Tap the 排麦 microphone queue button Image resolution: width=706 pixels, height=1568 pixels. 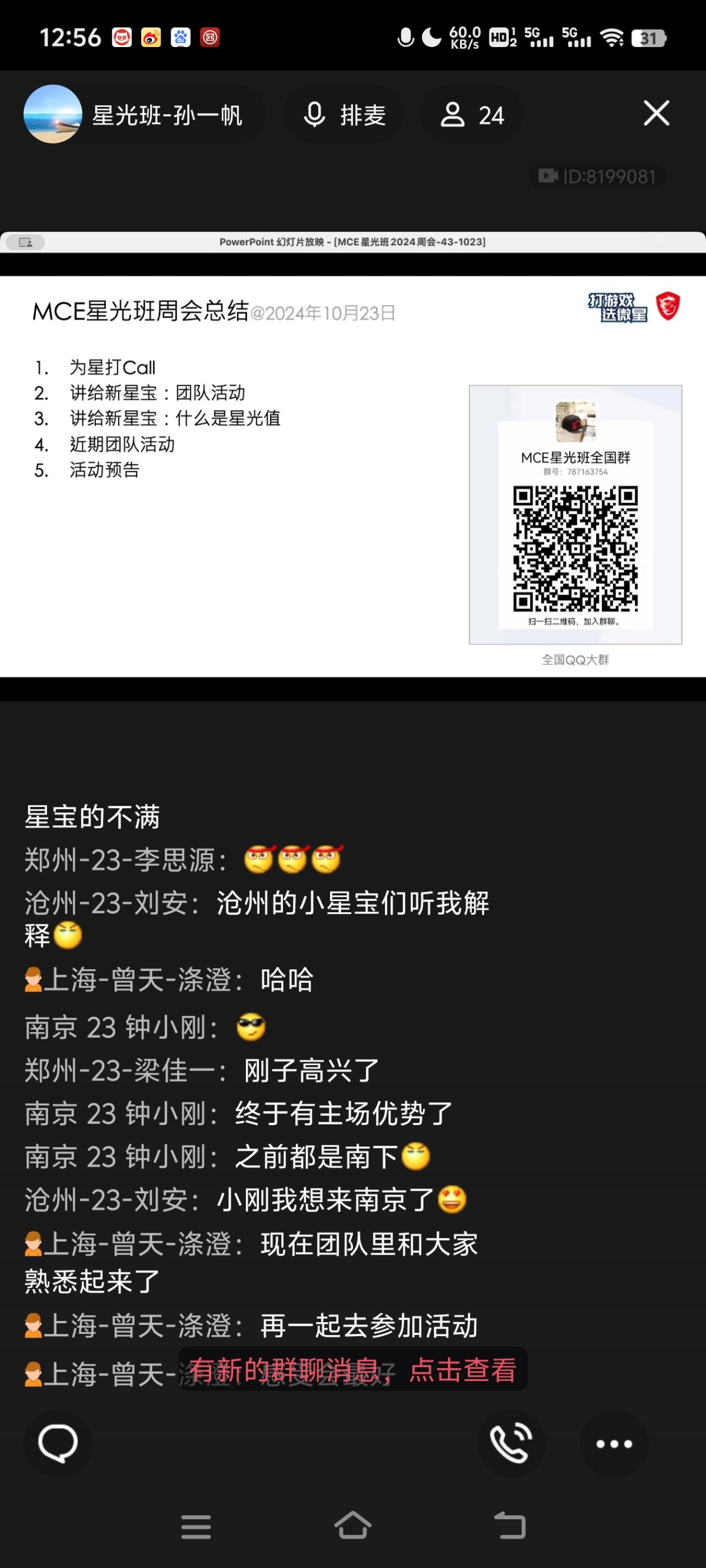(x=344, y=115)
